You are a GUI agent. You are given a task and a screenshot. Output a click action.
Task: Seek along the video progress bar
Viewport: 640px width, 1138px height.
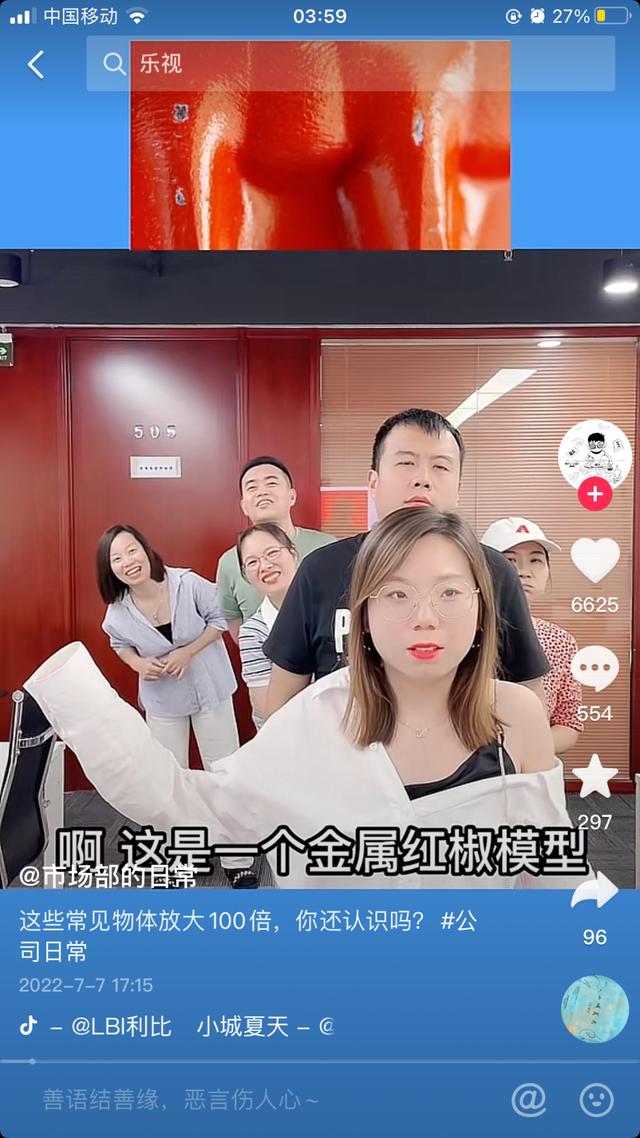[x=320, y=1061]
